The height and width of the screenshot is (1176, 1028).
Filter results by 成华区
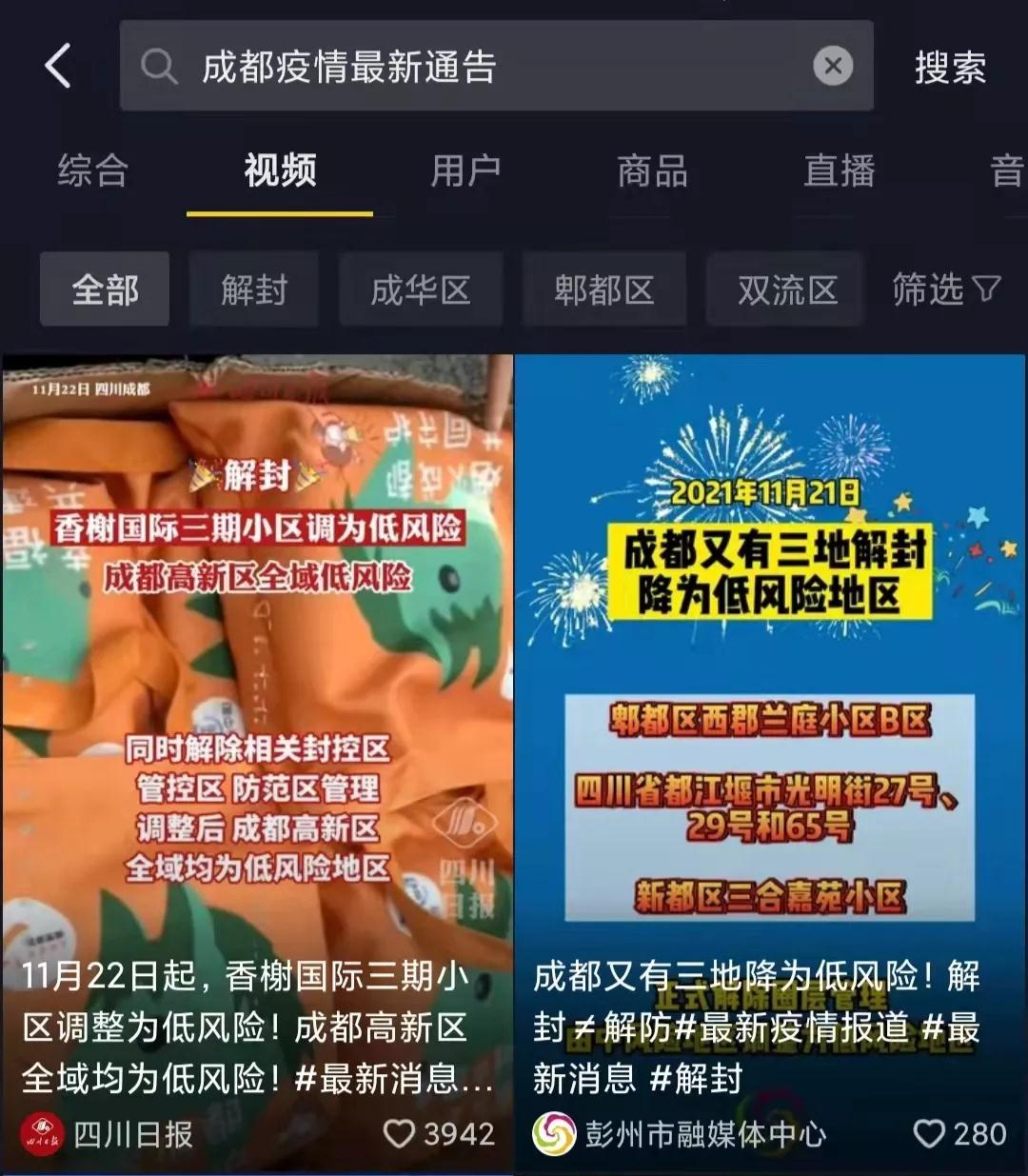coord(421,289)
